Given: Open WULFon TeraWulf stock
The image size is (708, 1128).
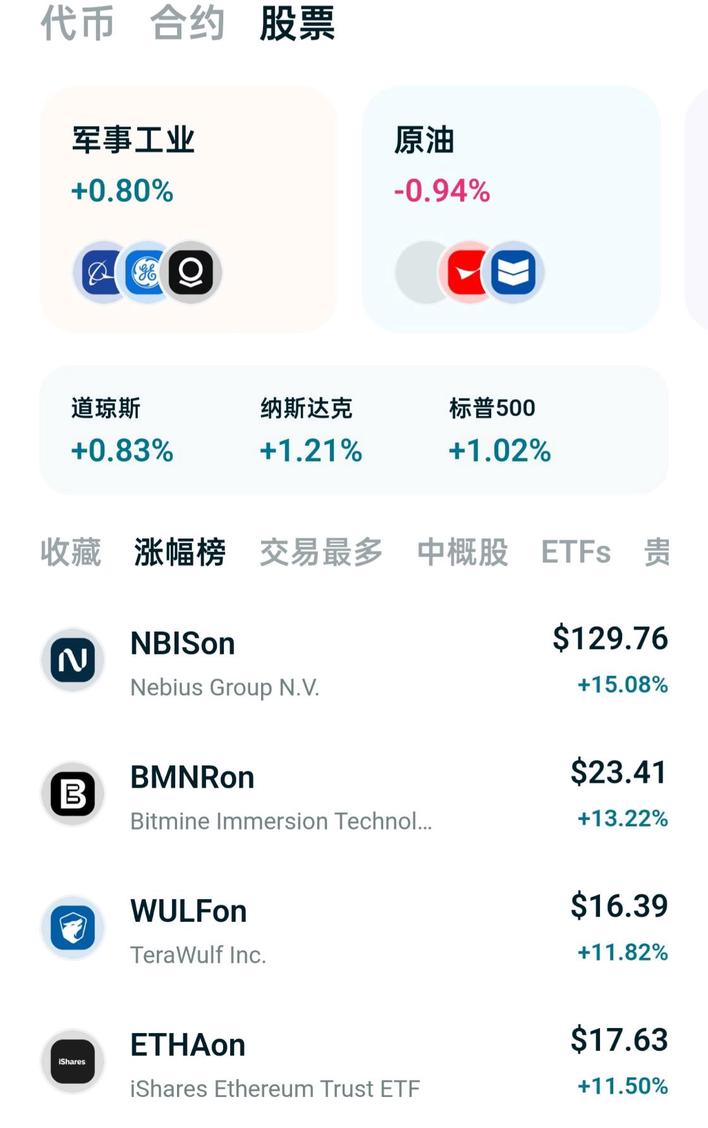Looking at the screenshot, I should pos(354,929).
